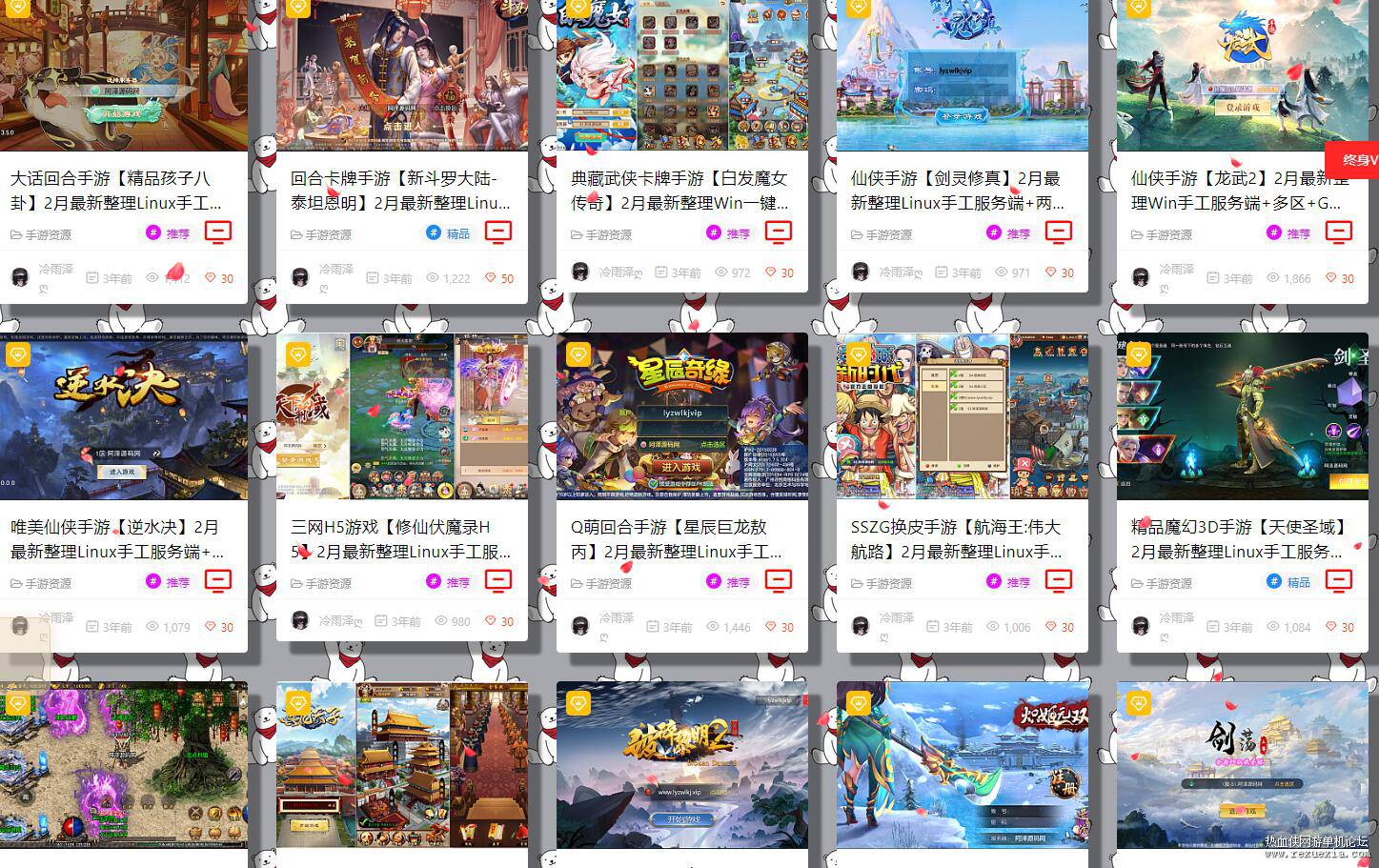Open the 终身V red side button
The height and width of the screenshot is (868, 1379).
[1353, 160]
